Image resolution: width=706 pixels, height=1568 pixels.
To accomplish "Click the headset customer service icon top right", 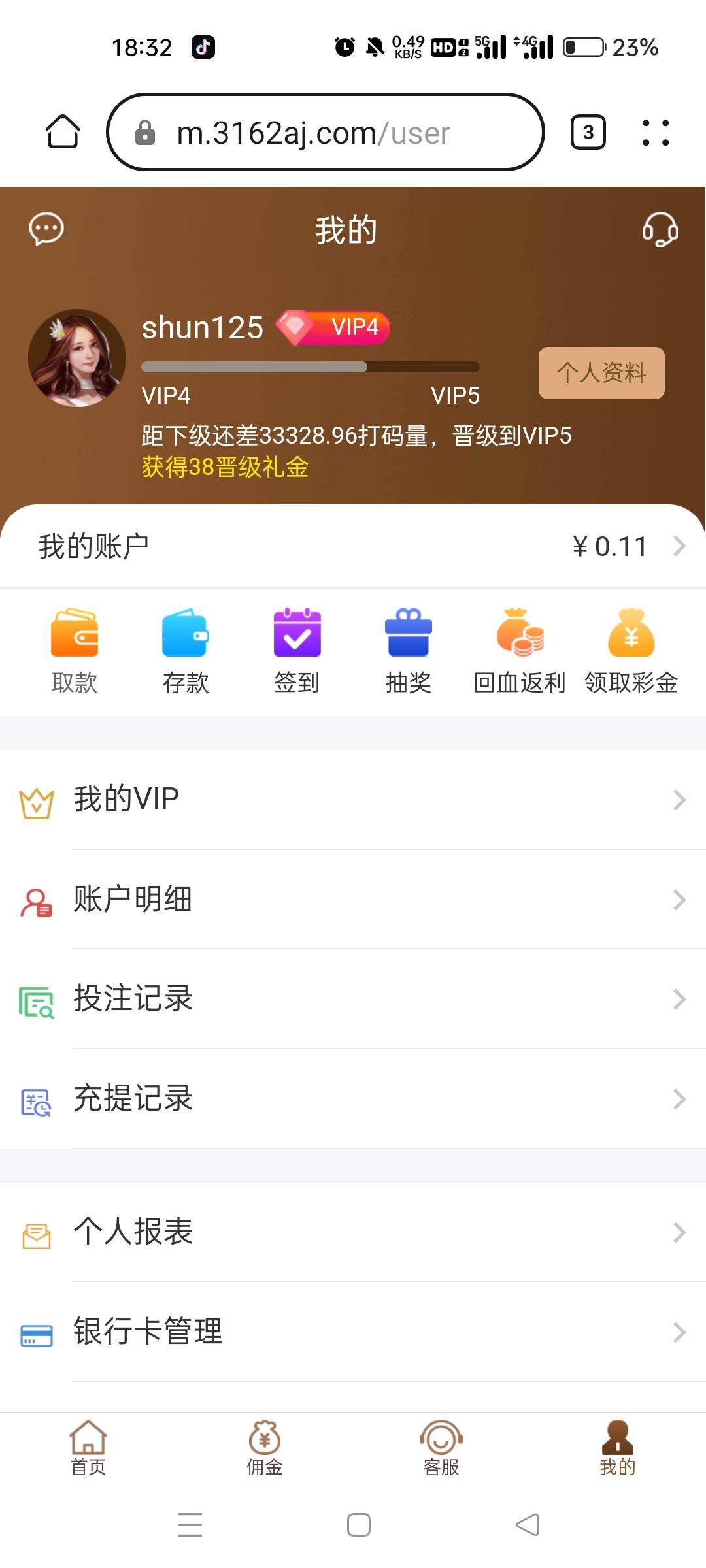I will pos(660,230).
